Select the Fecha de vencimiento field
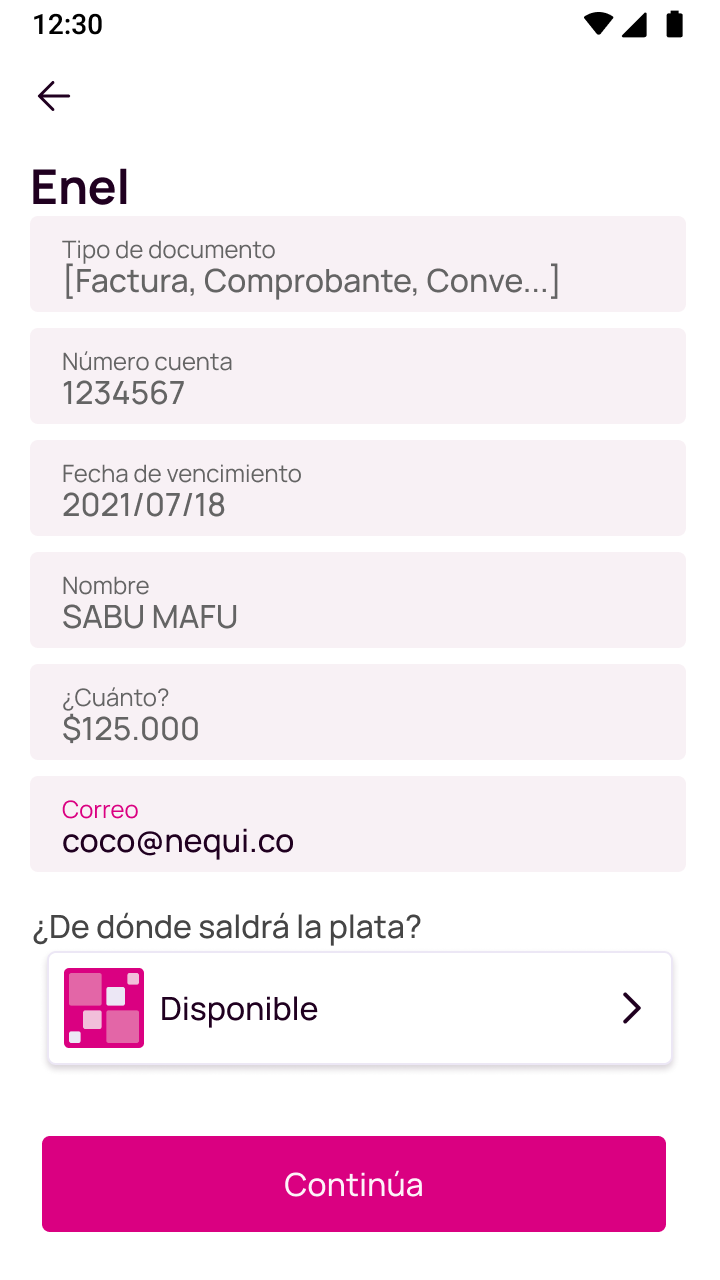 (x=358, y=488)
